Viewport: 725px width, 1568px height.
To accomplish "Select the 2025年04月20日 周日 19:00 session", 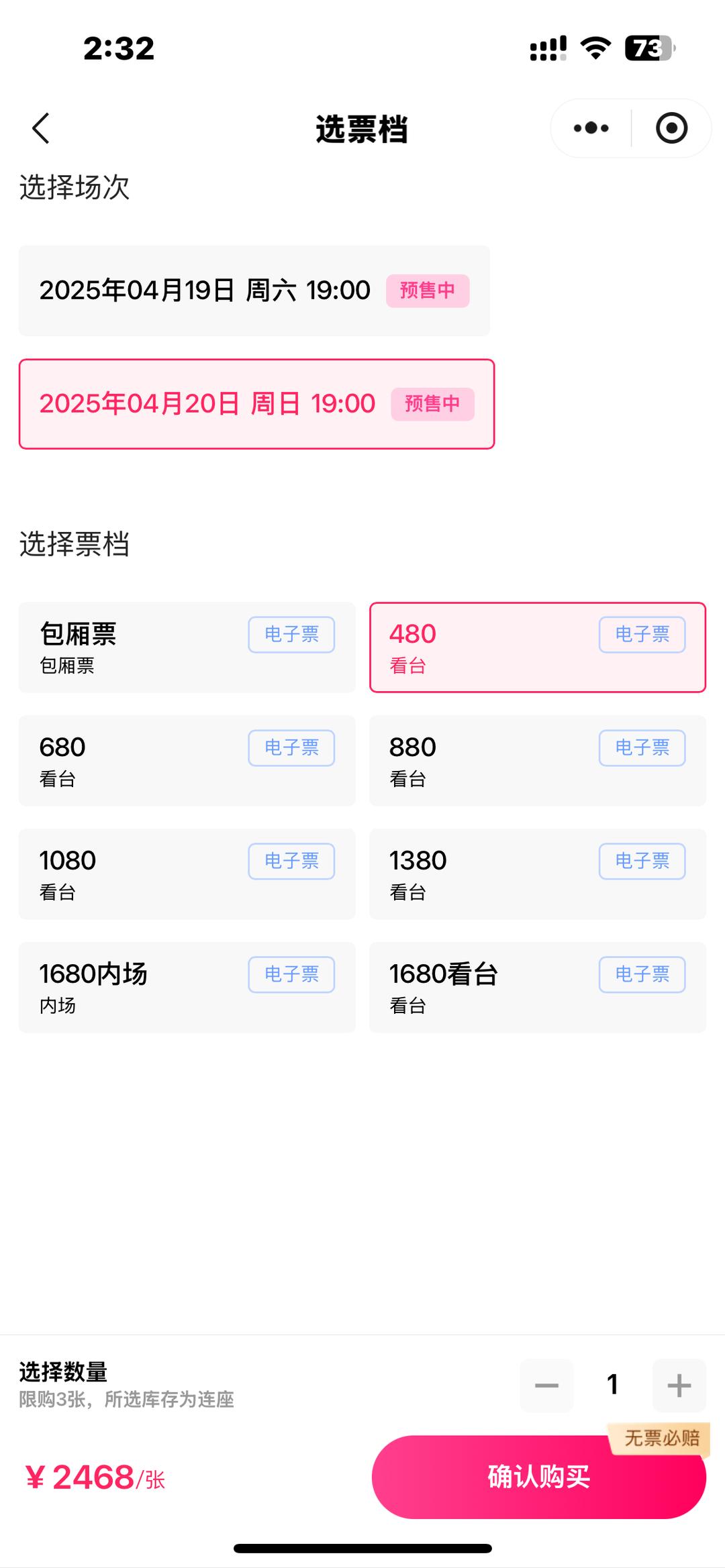I will pyautogui.click(x=256, y=404).
